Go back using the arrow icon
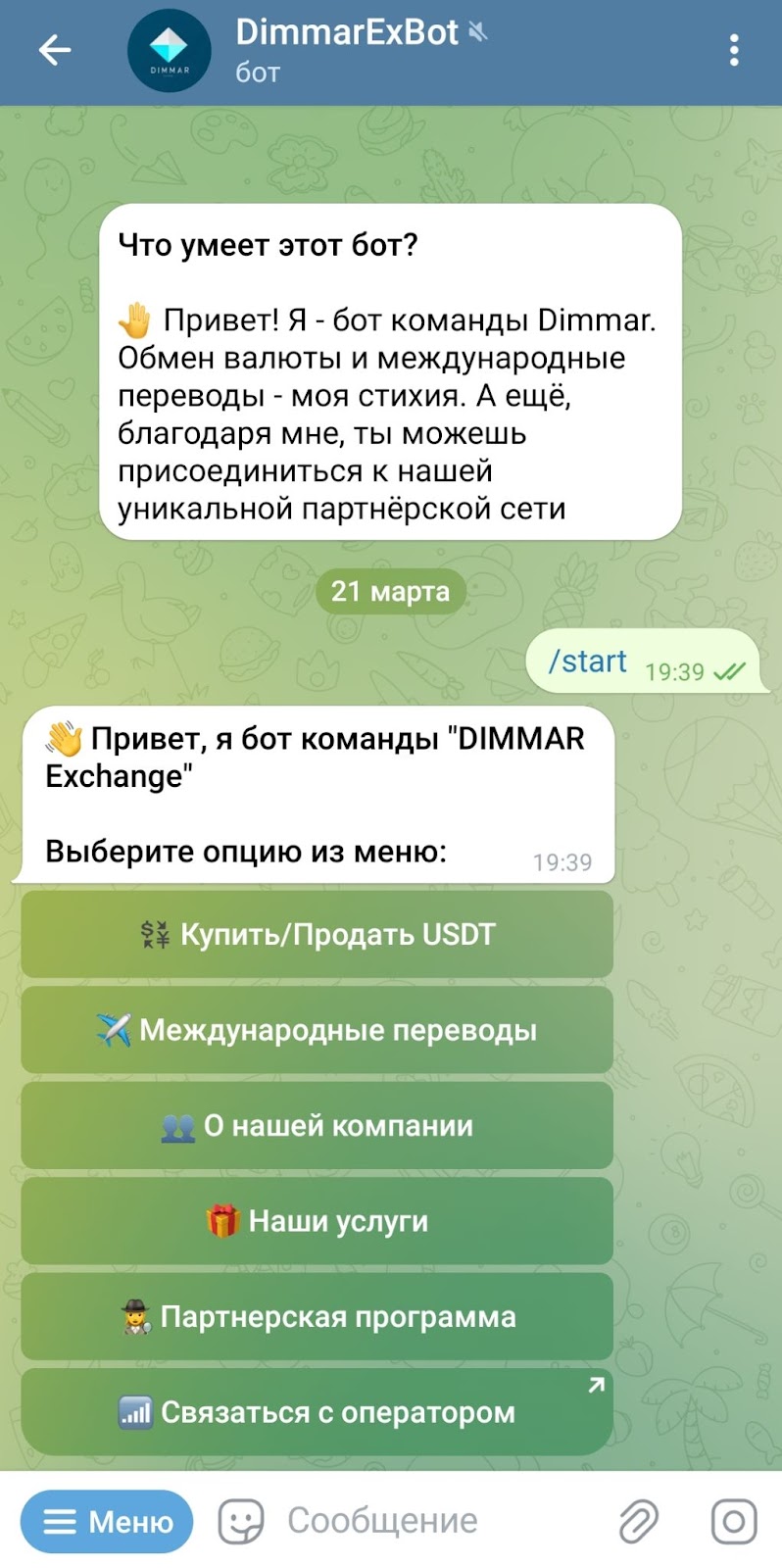The image size is (782, 1568). tap(55, 50)
